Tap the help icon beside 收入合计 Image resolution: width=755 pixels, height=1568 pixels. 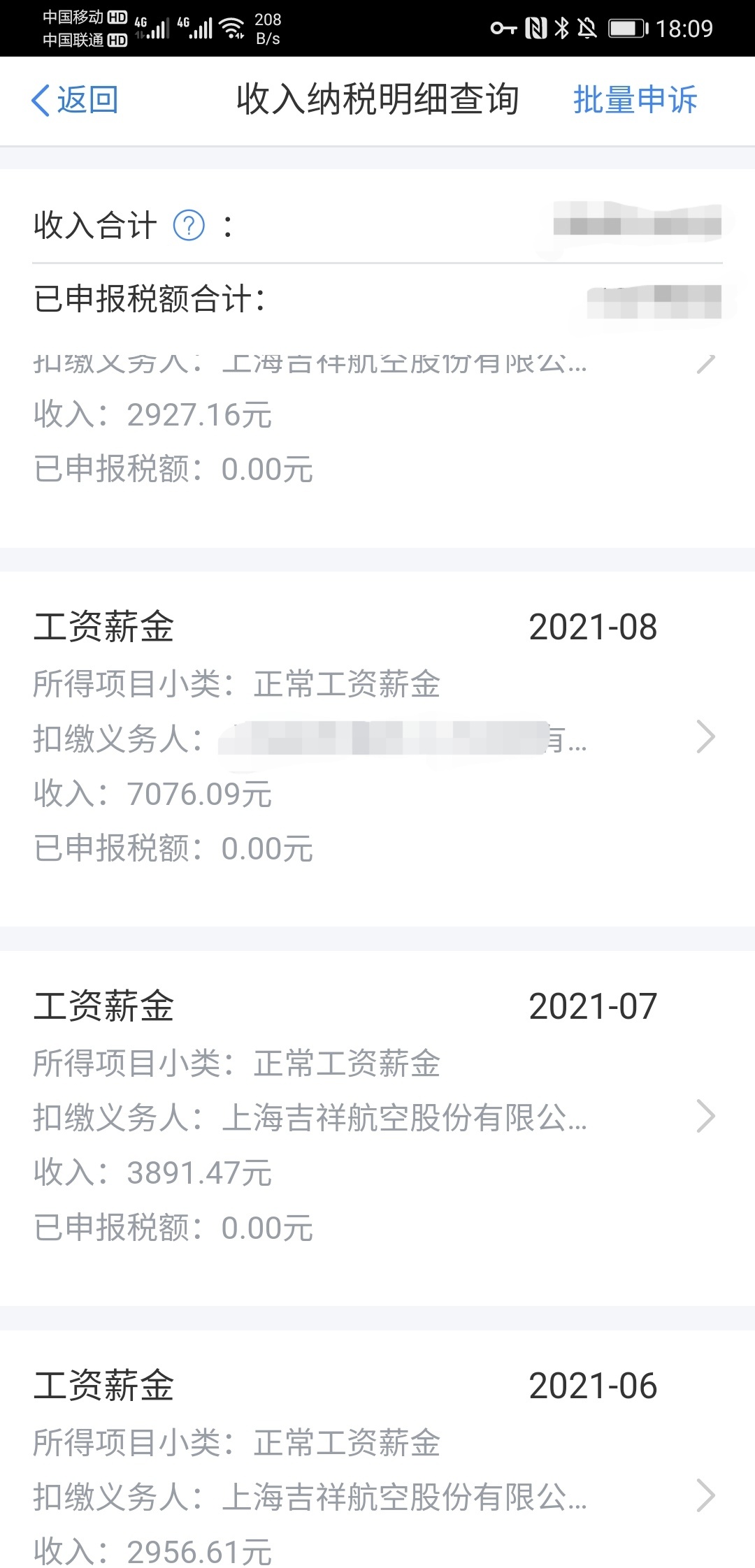click(189, 226)
